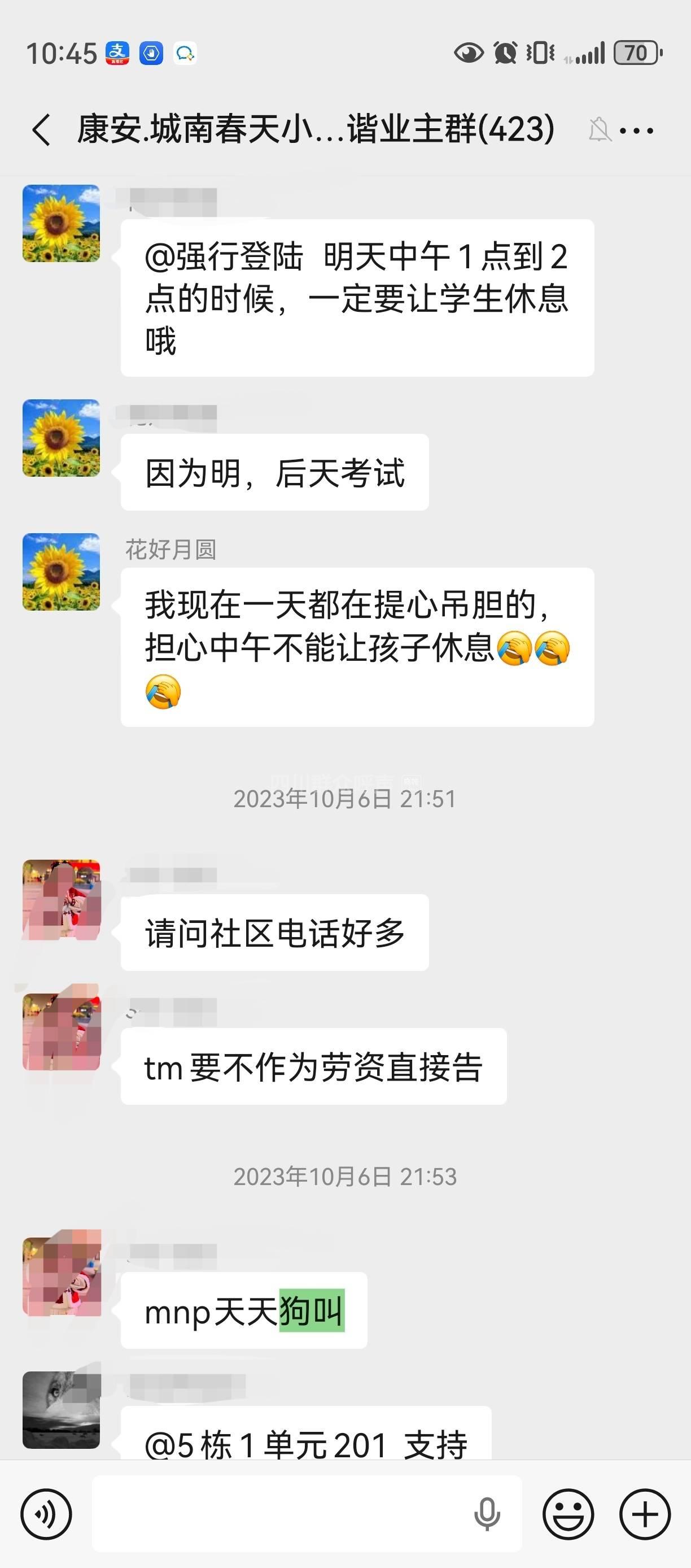691x1568 pixels.
Task: Tap the microphone icon in the input field
Action: click(x=487, y=1514)
